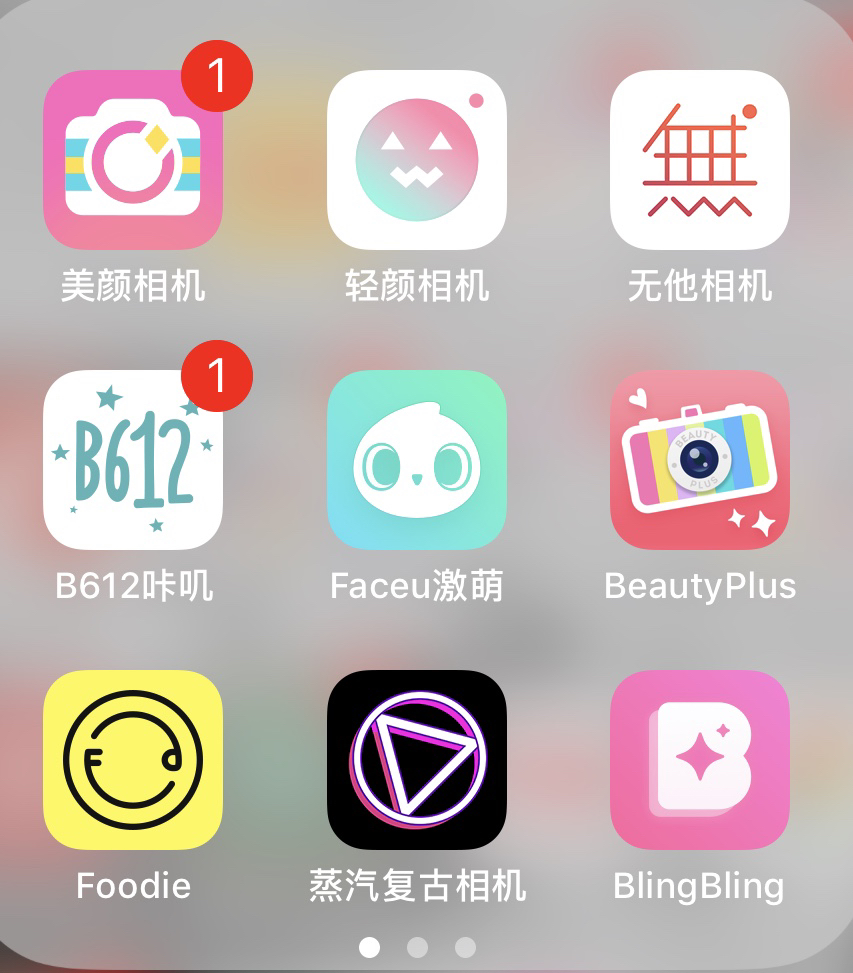Launch 轻颜相机 app

point(418,160)
